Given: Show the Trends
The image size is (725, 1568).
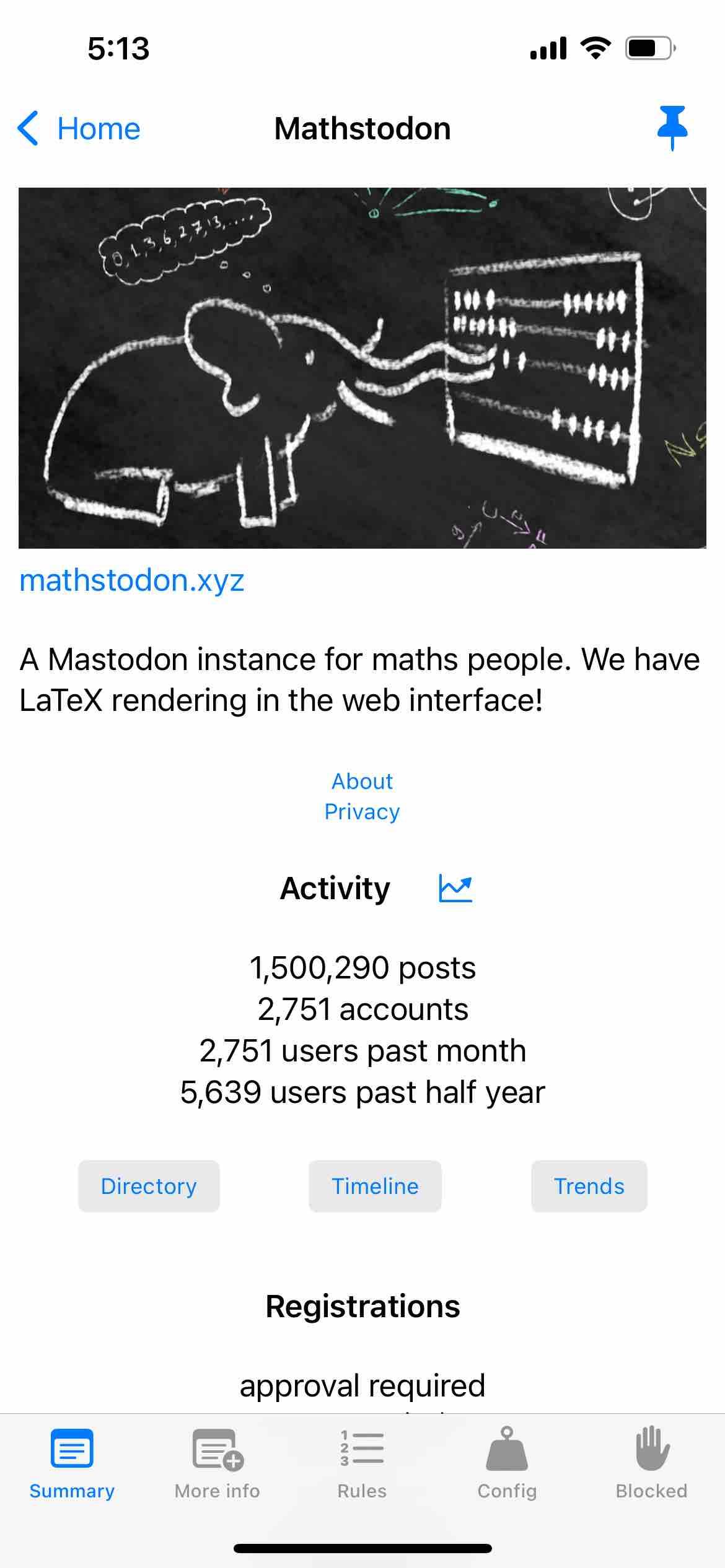Looking at the screenshot, I should pos(589,1186).
